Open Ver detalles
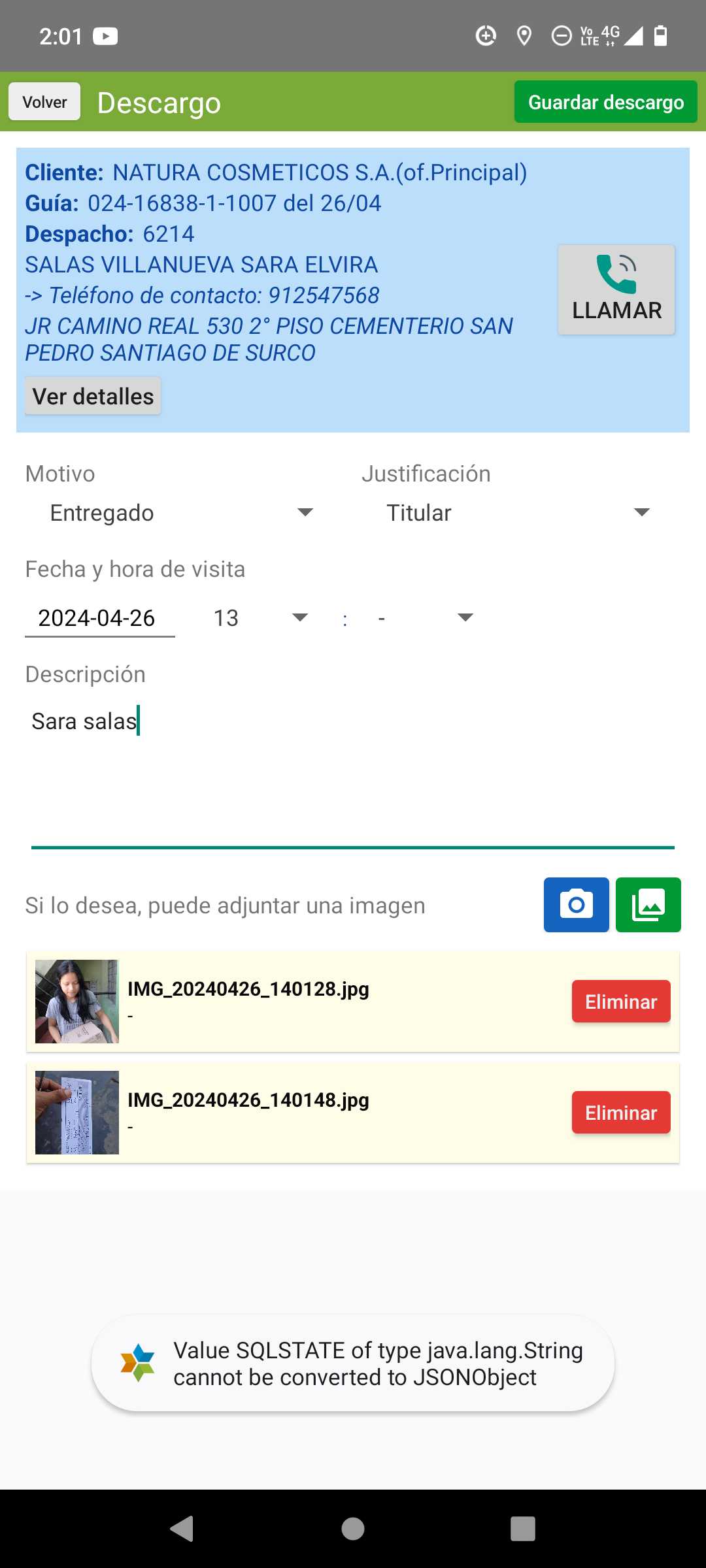 pos(93,396)
